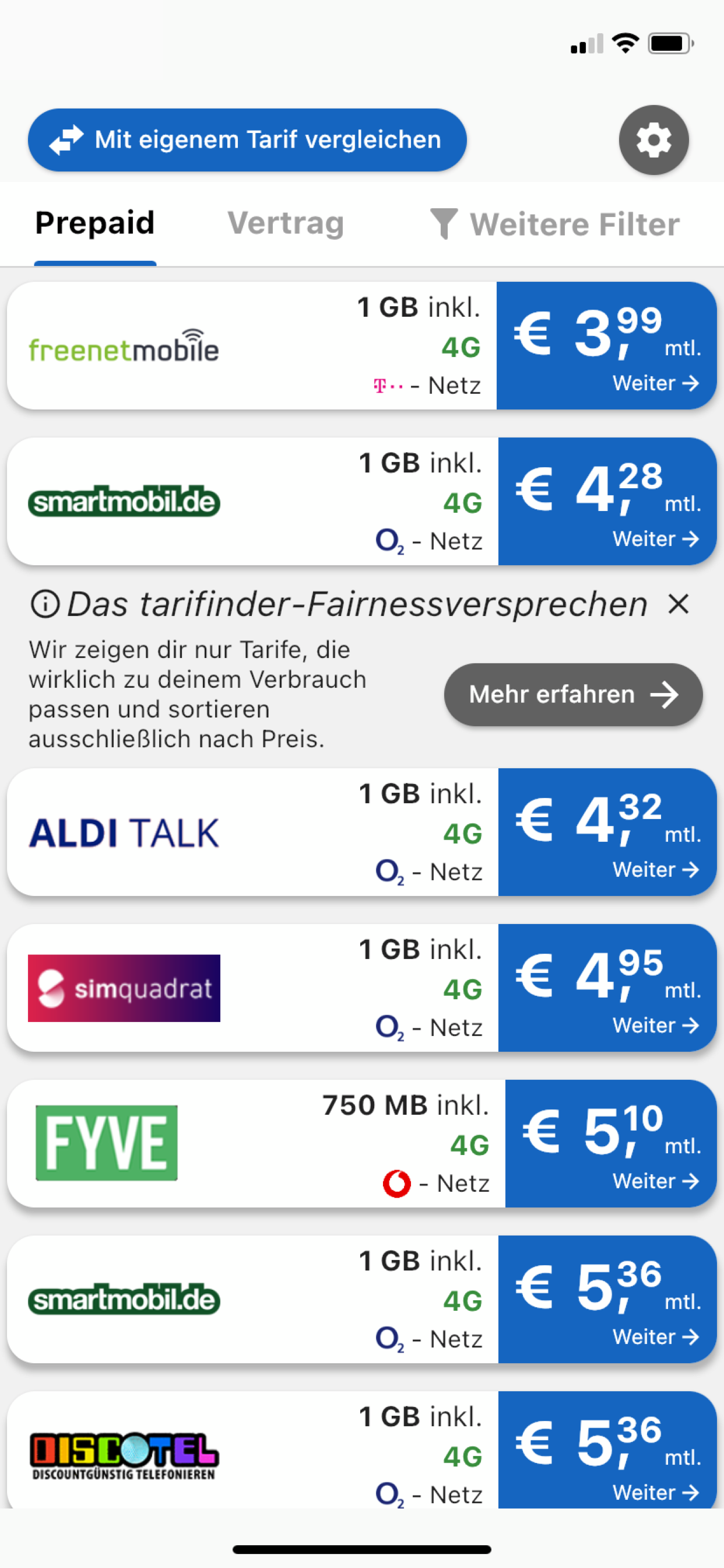Open the smartmobil.de € 5,36 tariff

point(361,1300)
